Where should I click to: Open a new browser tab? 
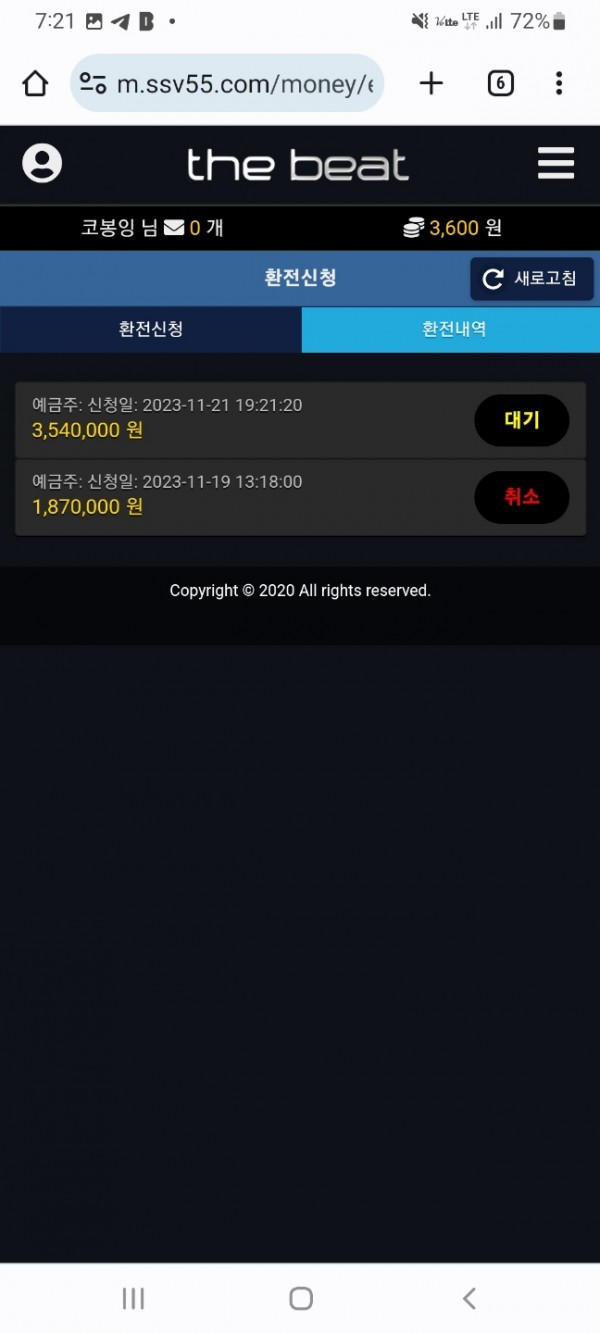pos(431,83)
